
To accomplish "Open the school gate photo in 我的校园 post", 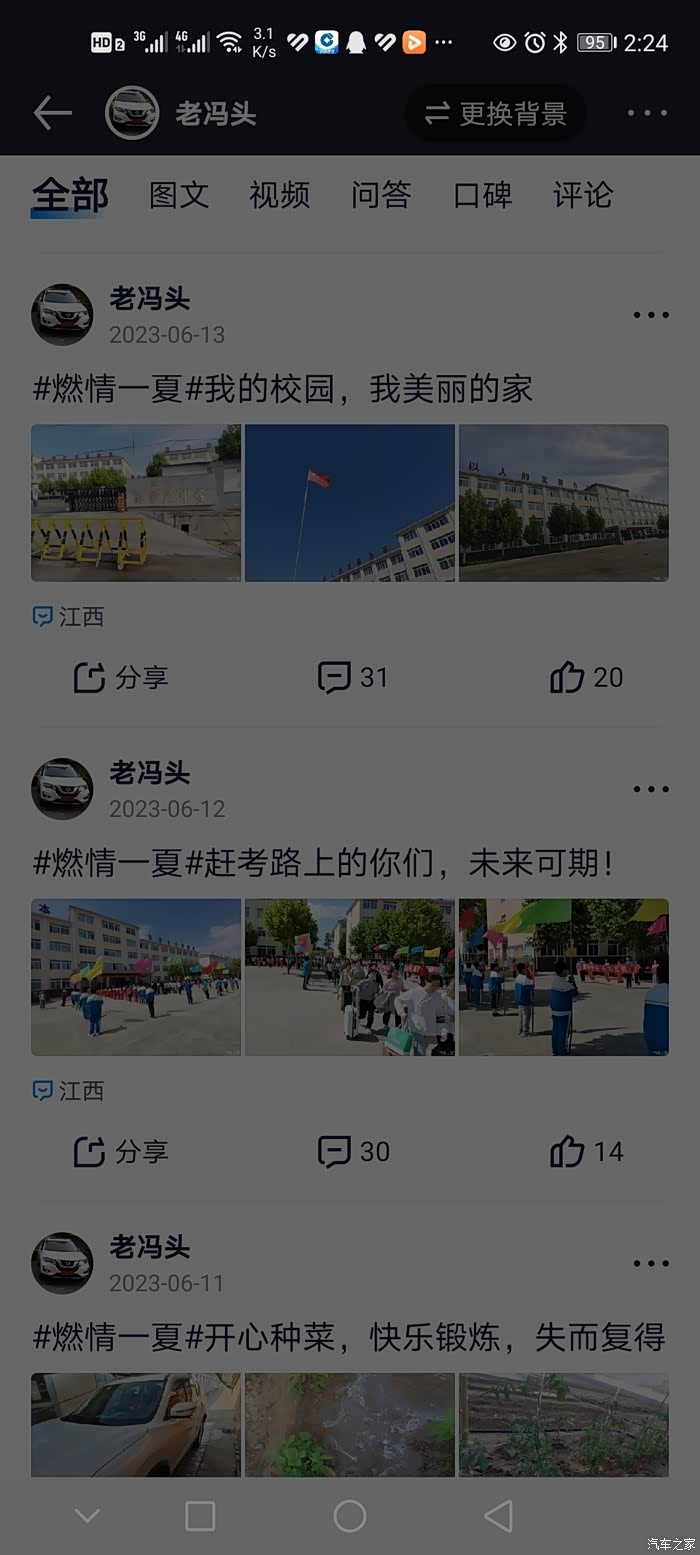I will 136,503.
